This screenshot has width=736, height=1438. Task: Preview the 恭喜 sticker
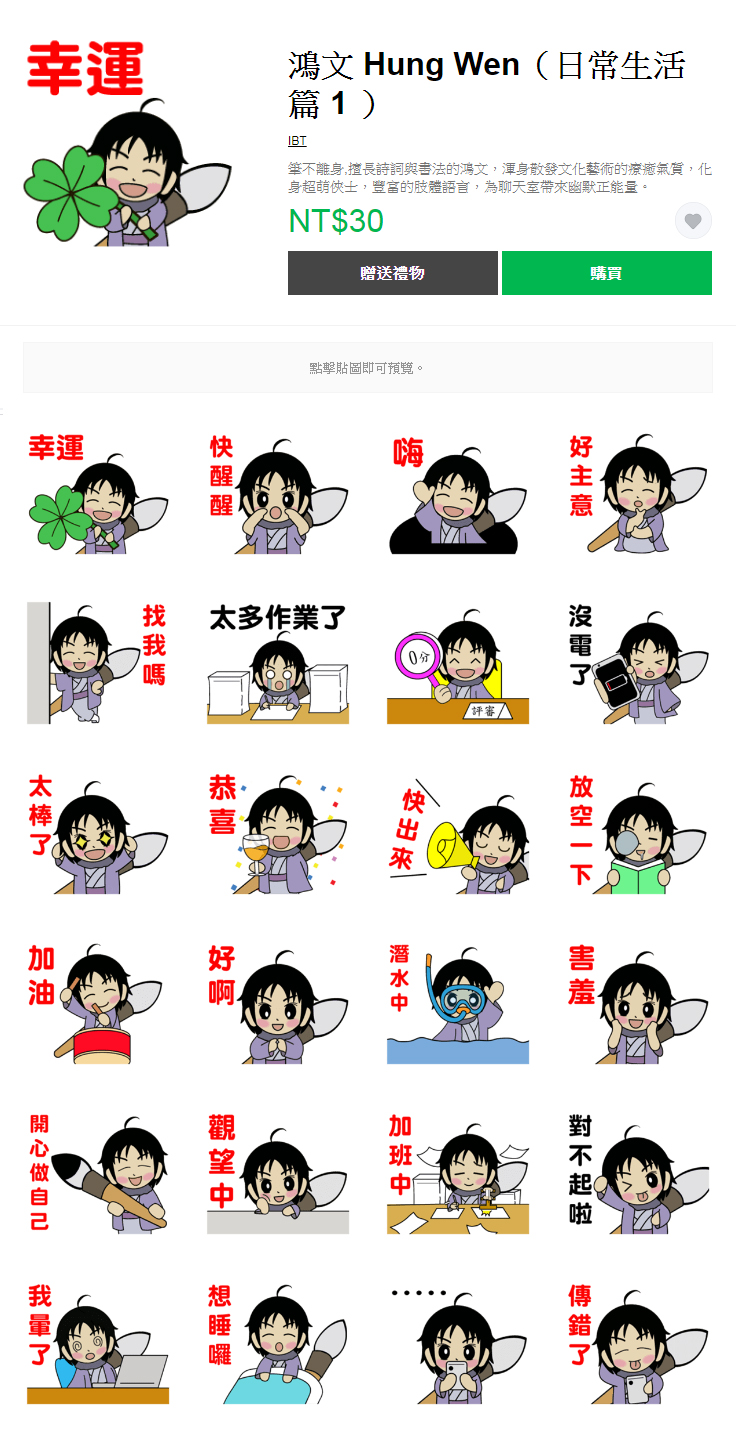click(x=277, y=835)
